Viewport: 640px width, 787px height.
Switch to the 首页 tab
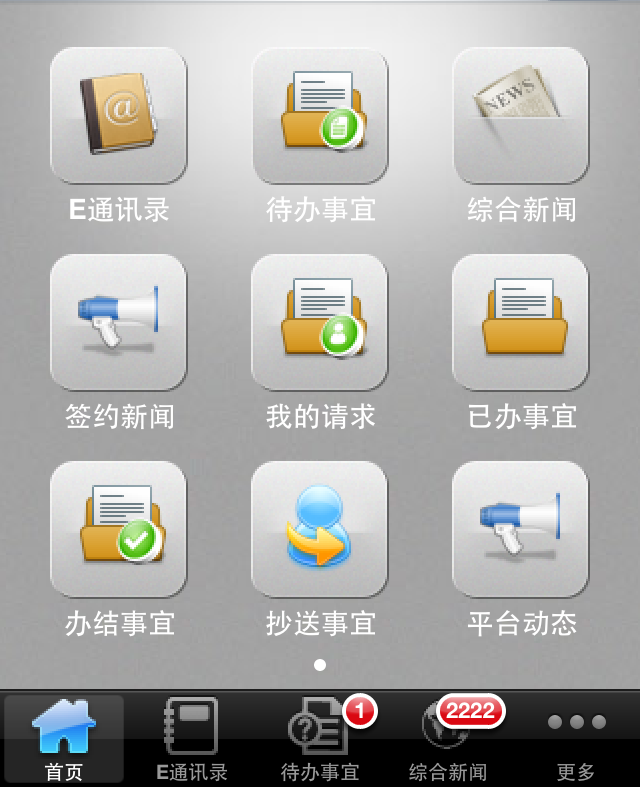click(x=64, y=740)
